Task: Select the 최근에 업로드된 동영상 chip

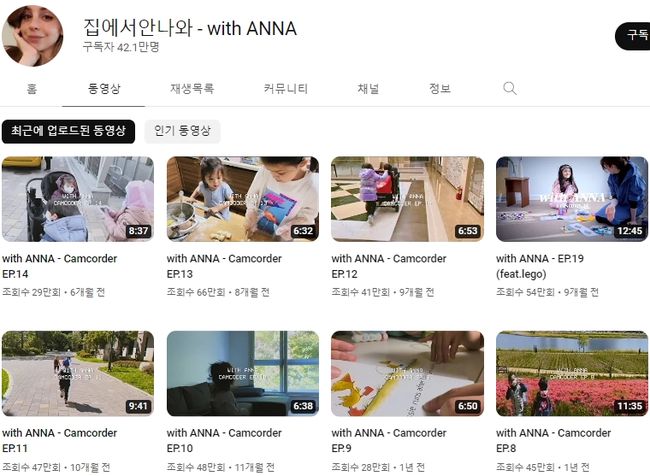Action: click(x=68, y=131)
